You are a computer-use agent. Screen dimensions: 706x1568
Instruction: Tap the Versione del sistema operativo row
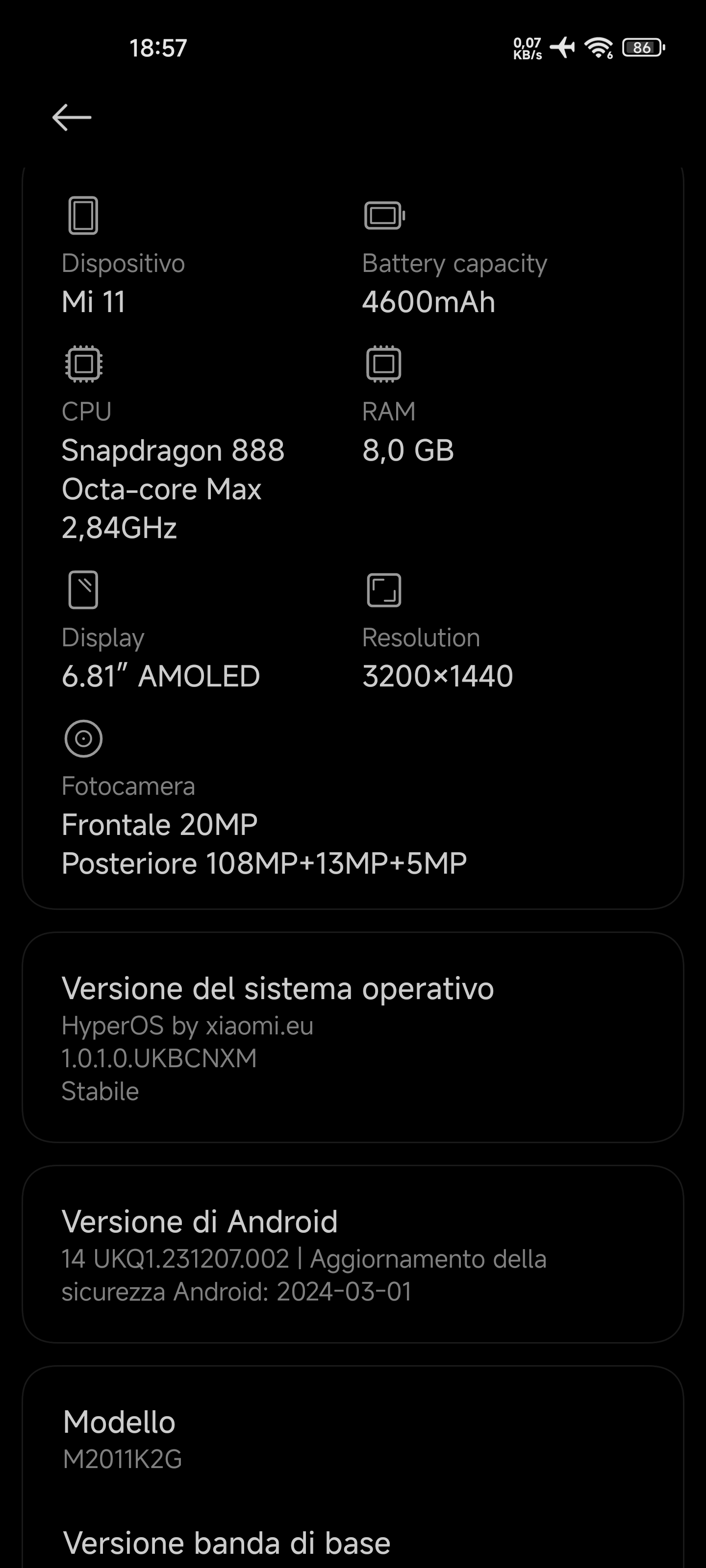[352, 1037]
